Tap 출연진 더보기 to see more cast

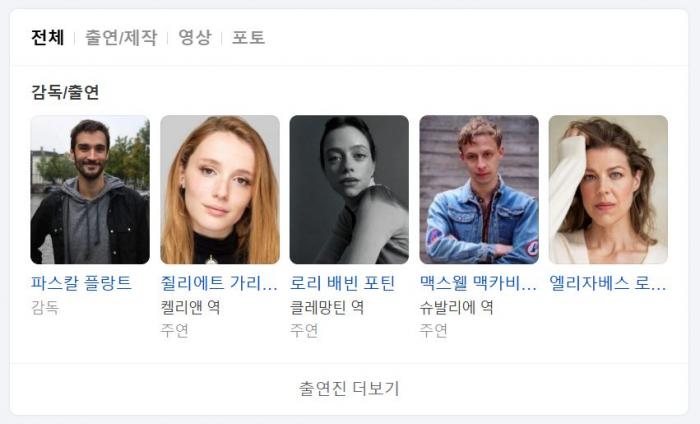(349, 389)
